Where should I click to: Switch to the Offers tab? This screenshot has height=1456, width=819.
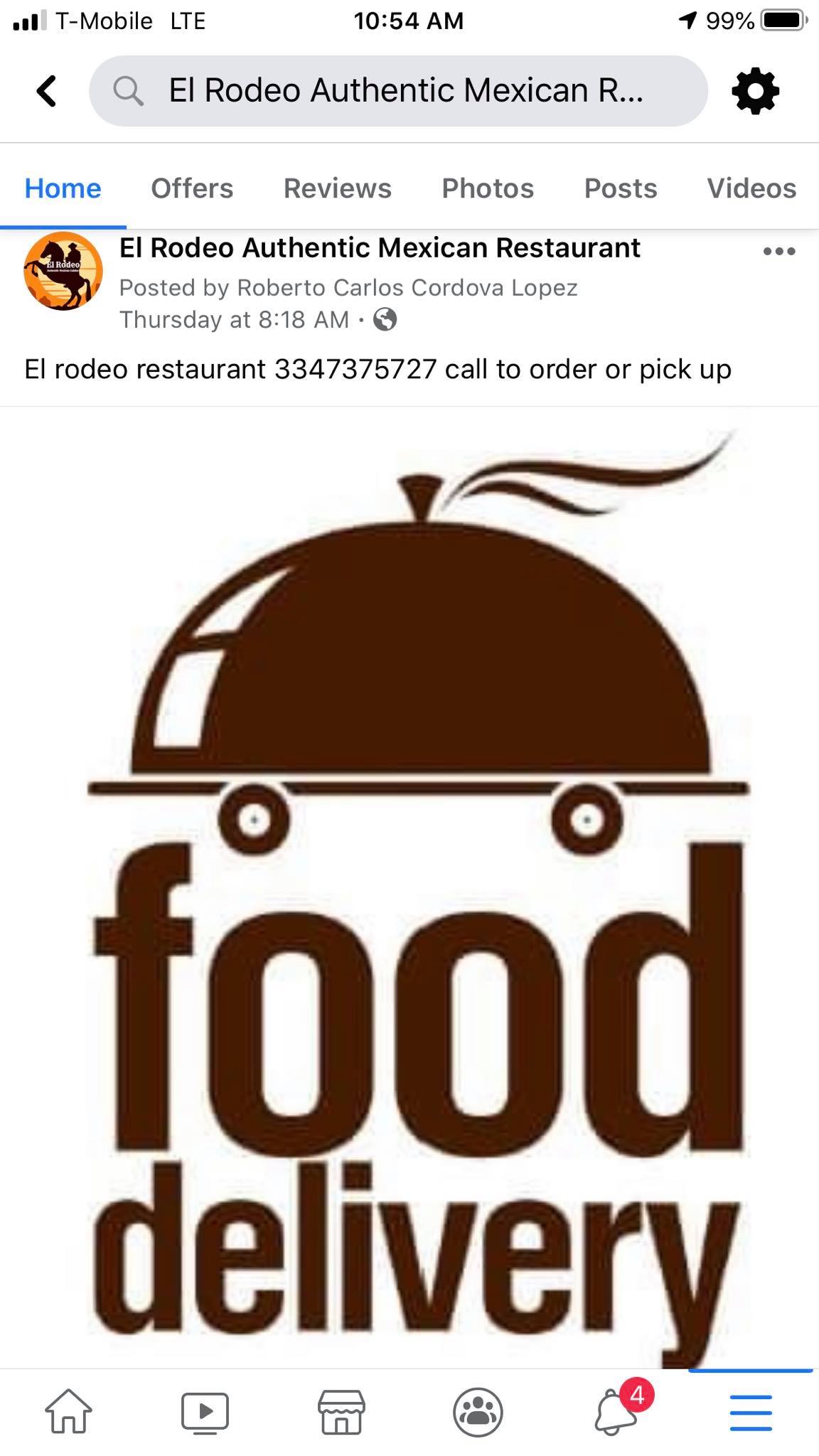tap(192, 188)
